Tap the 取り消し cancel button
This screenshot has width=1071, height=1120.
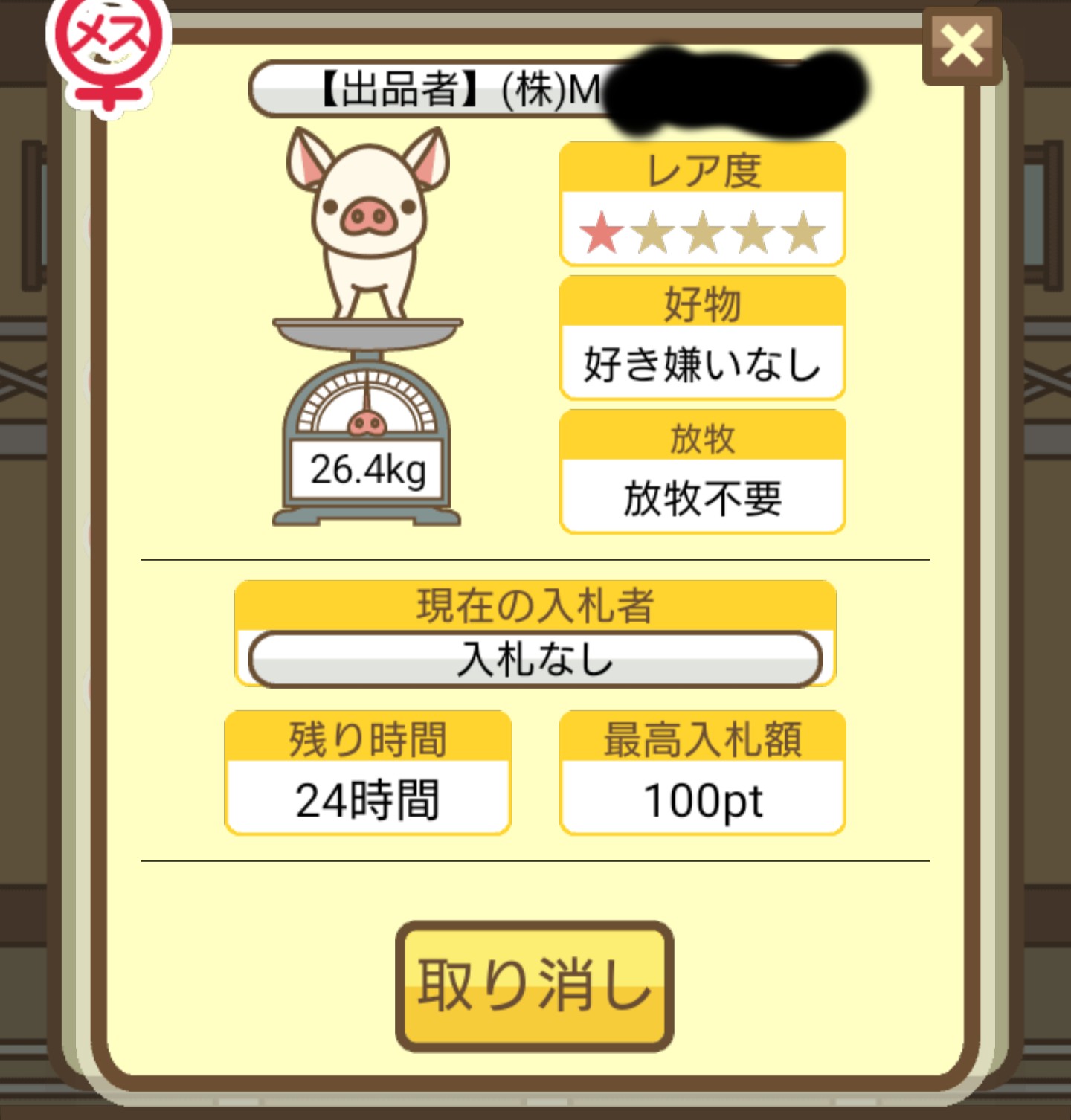(x=534, y=985)
